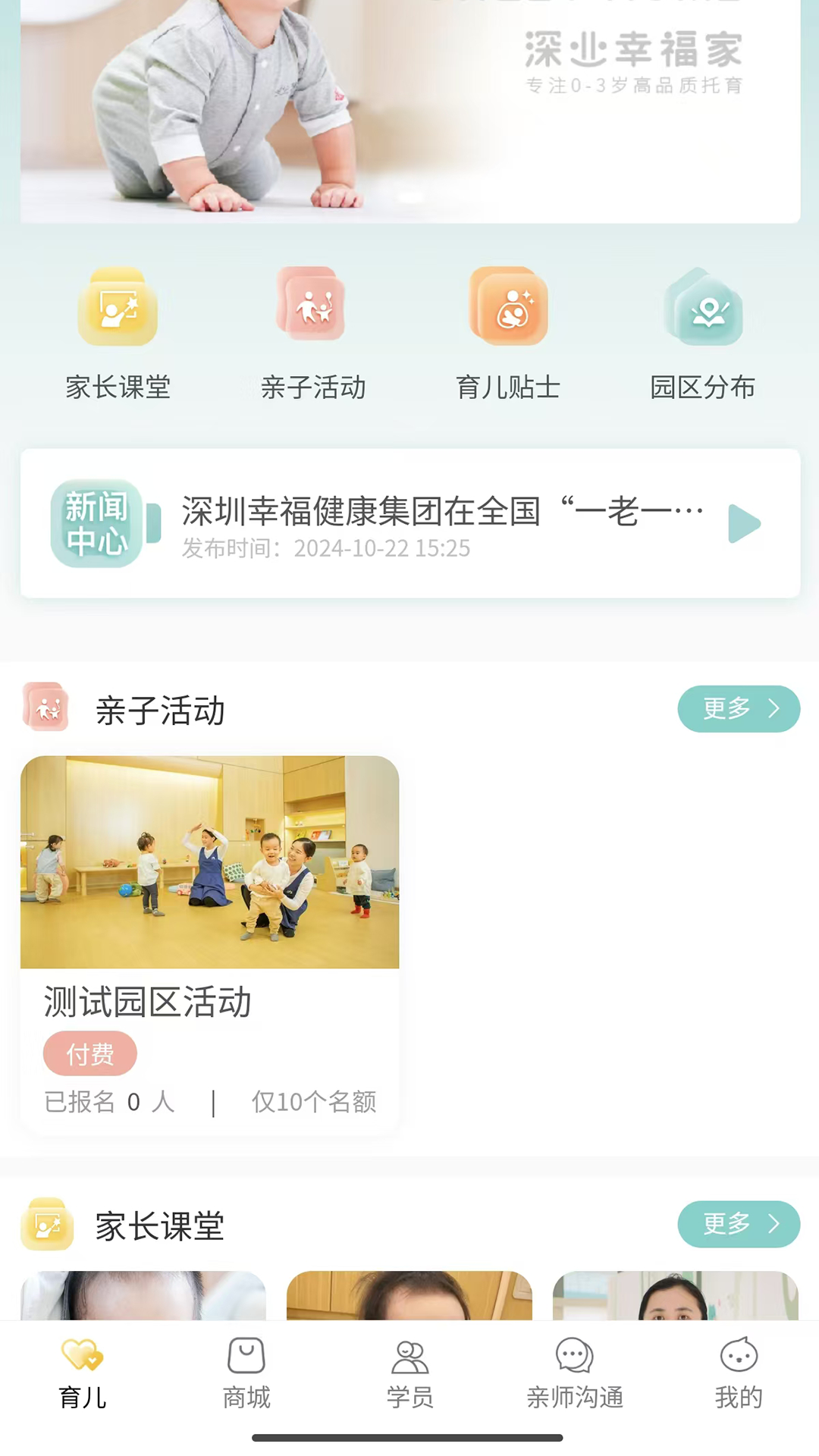Tap 更多 next to 亲子活动 section

pyautogui.click(x=738, y=709)
